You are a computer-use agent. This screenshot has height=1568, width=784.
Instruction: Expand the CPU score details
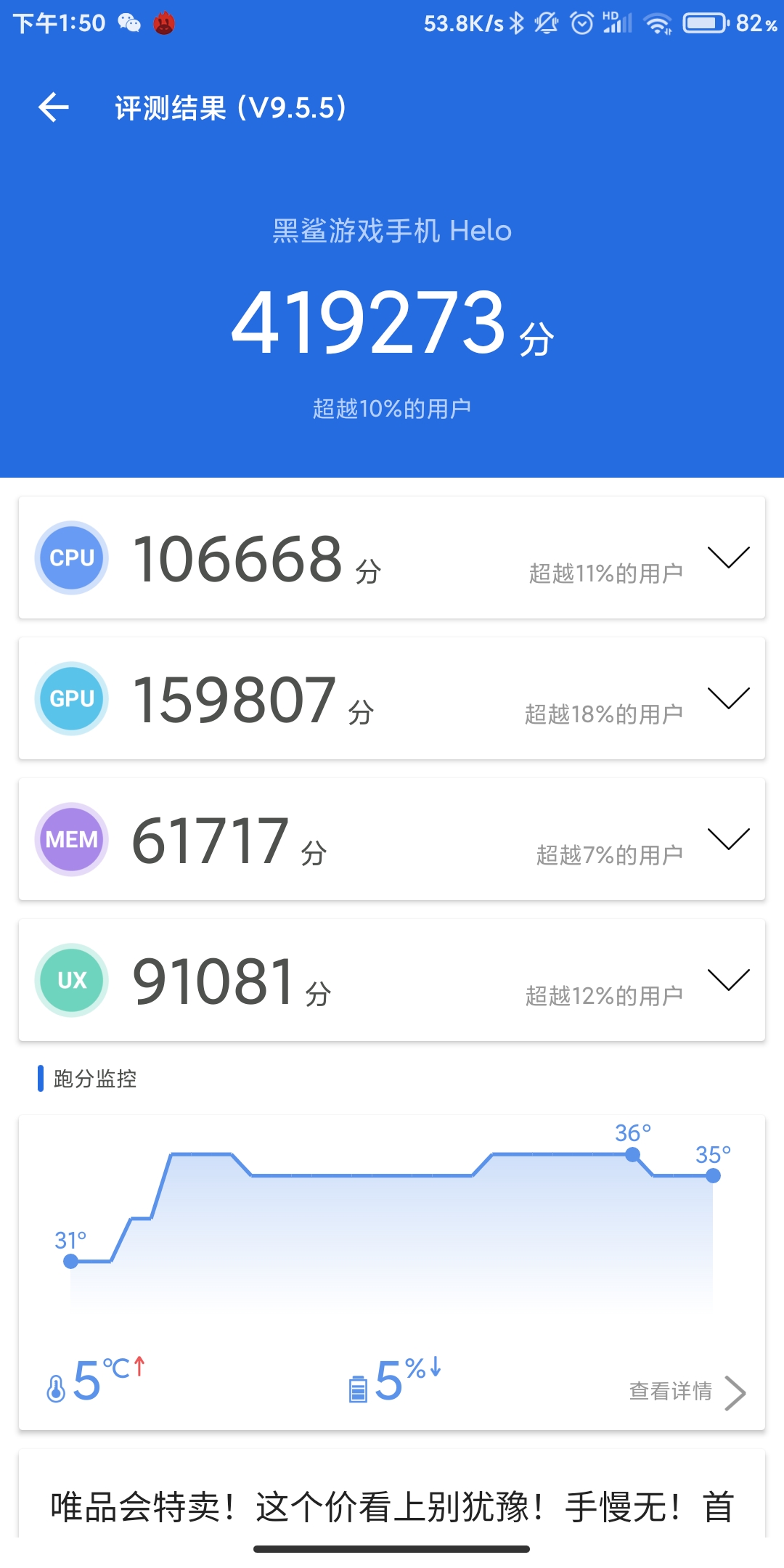point(728,558)
